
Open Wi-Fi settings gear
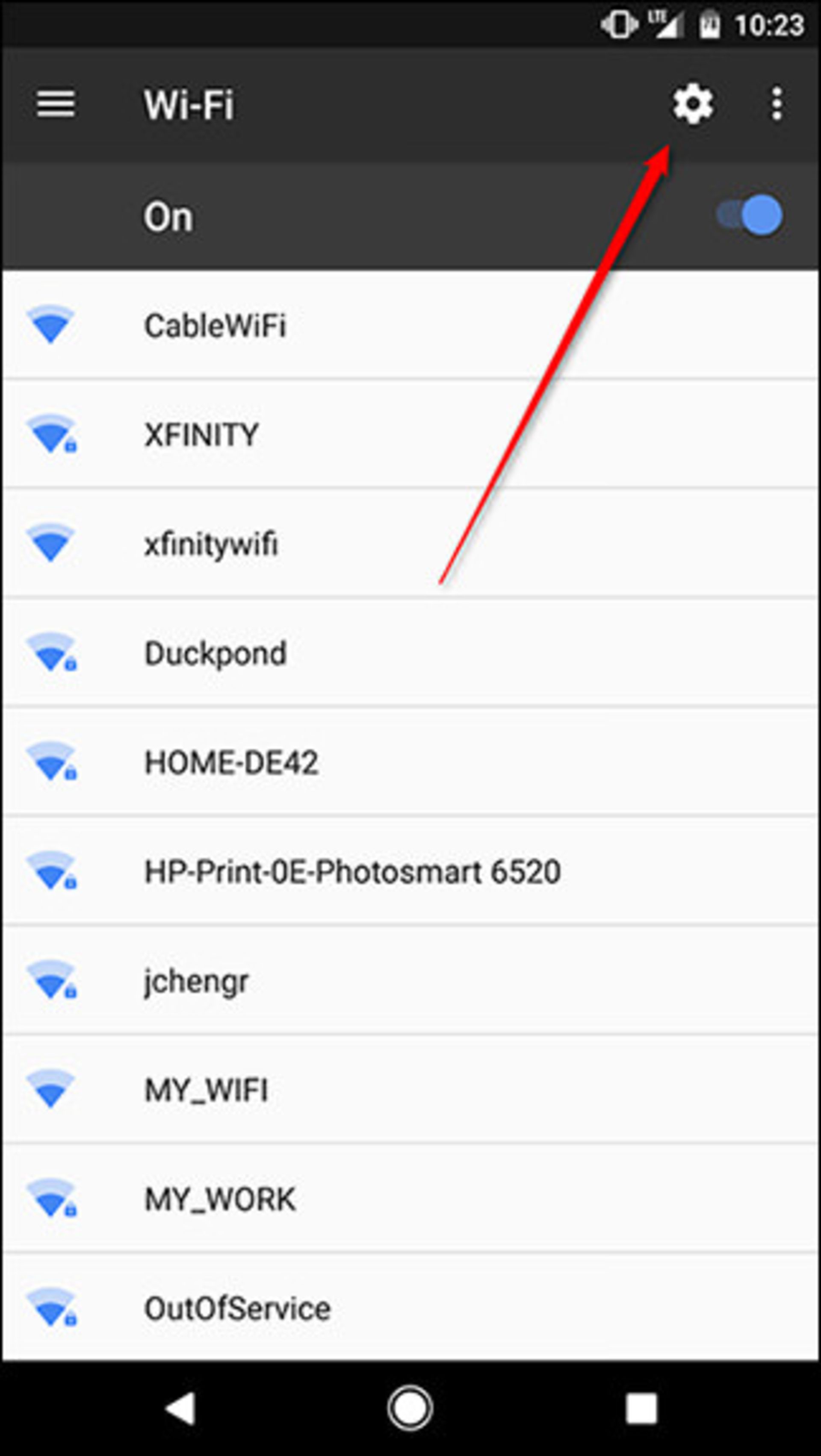click(x=692, y=104)
